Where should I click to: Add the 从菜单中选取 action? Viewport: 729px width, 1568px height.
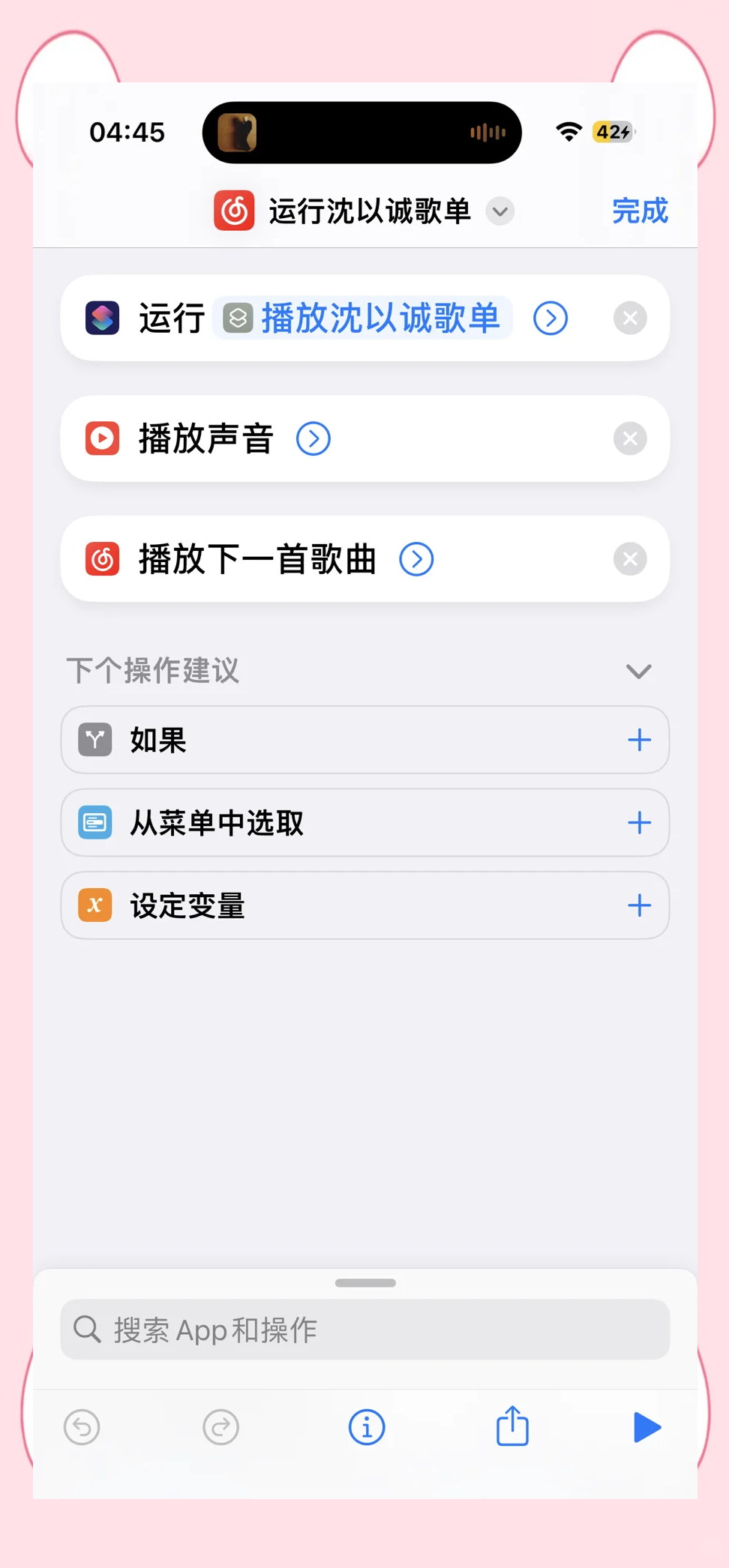coord(639,823)
